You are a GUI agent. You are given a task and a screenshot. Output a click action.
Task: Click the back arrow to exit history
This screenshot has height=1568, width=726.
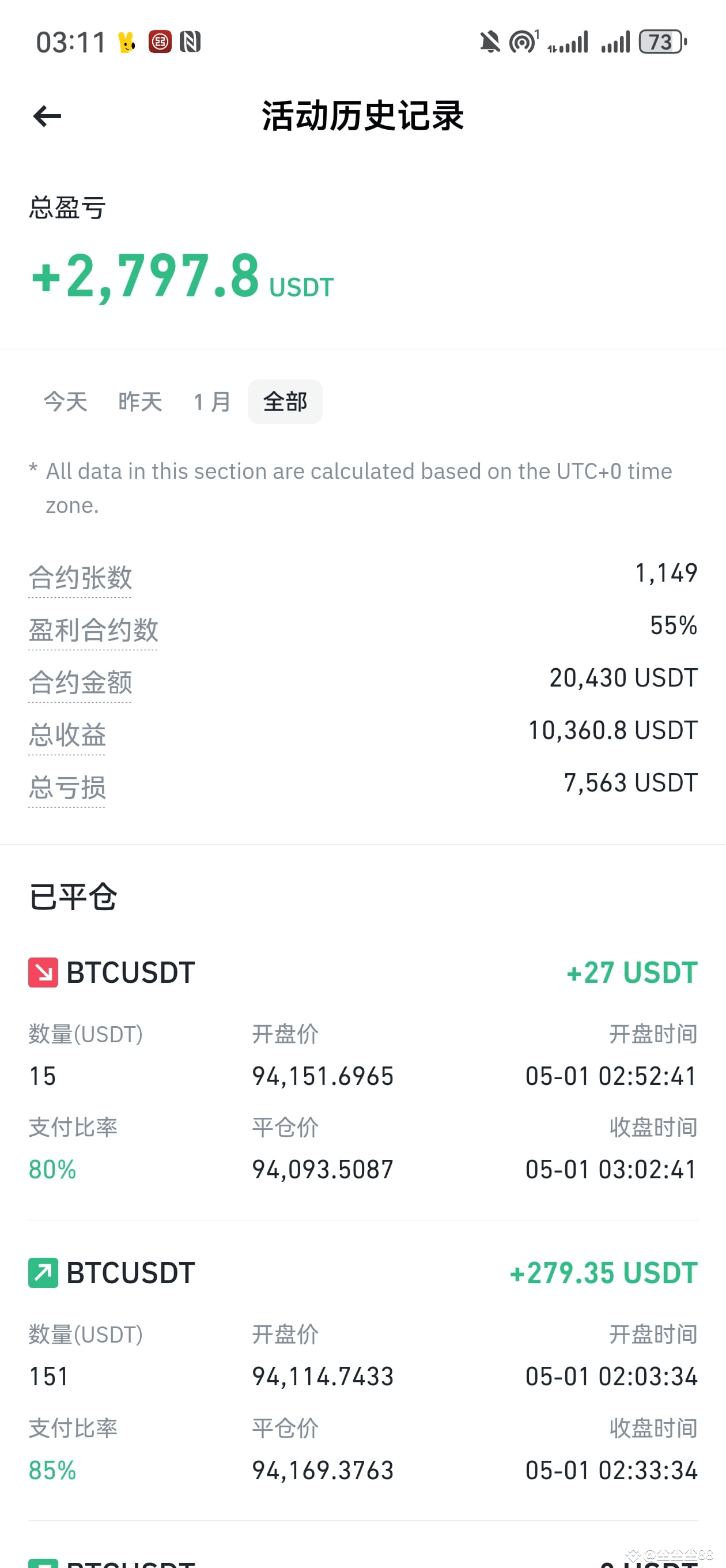pyautogui.click(x=46, y=116)
